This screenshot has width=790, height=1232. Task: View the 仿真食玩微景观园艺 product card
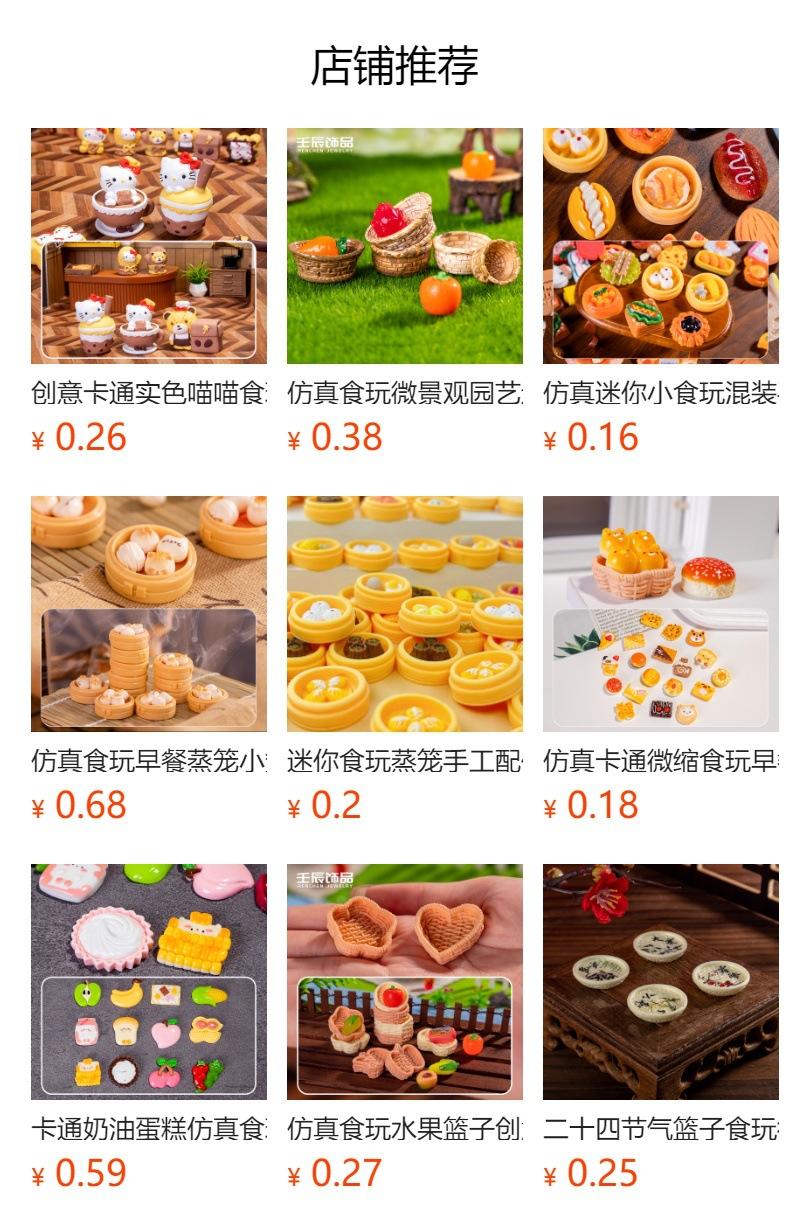(x=405, y=246)
